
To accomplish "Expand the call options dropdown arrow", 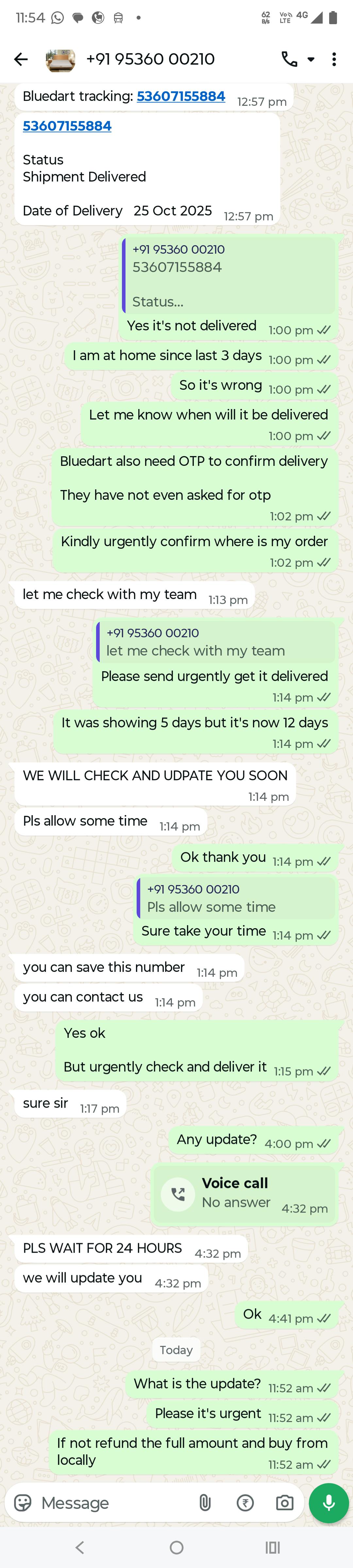I will coord(311,60).
